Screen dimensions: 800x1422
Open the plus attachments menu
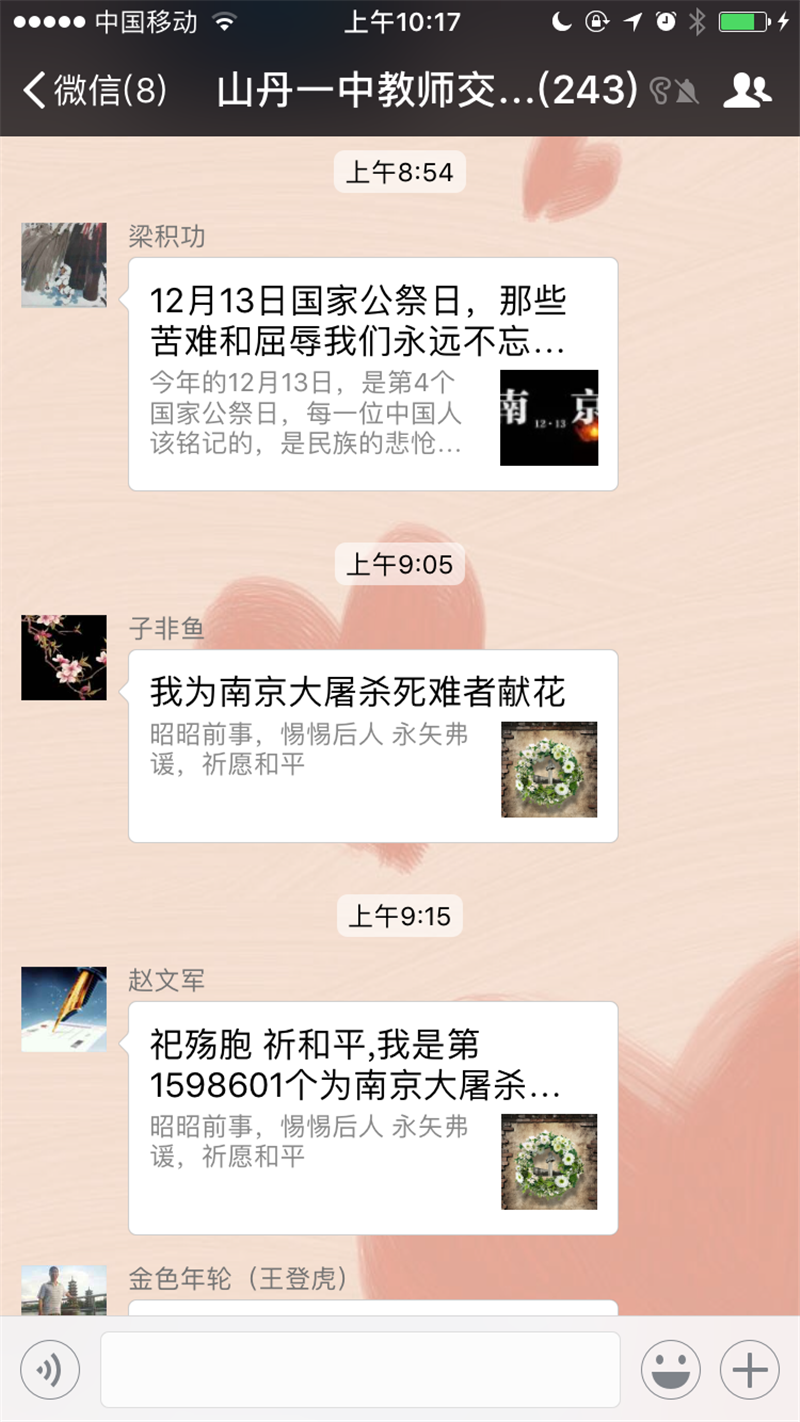coord(749,1369)
